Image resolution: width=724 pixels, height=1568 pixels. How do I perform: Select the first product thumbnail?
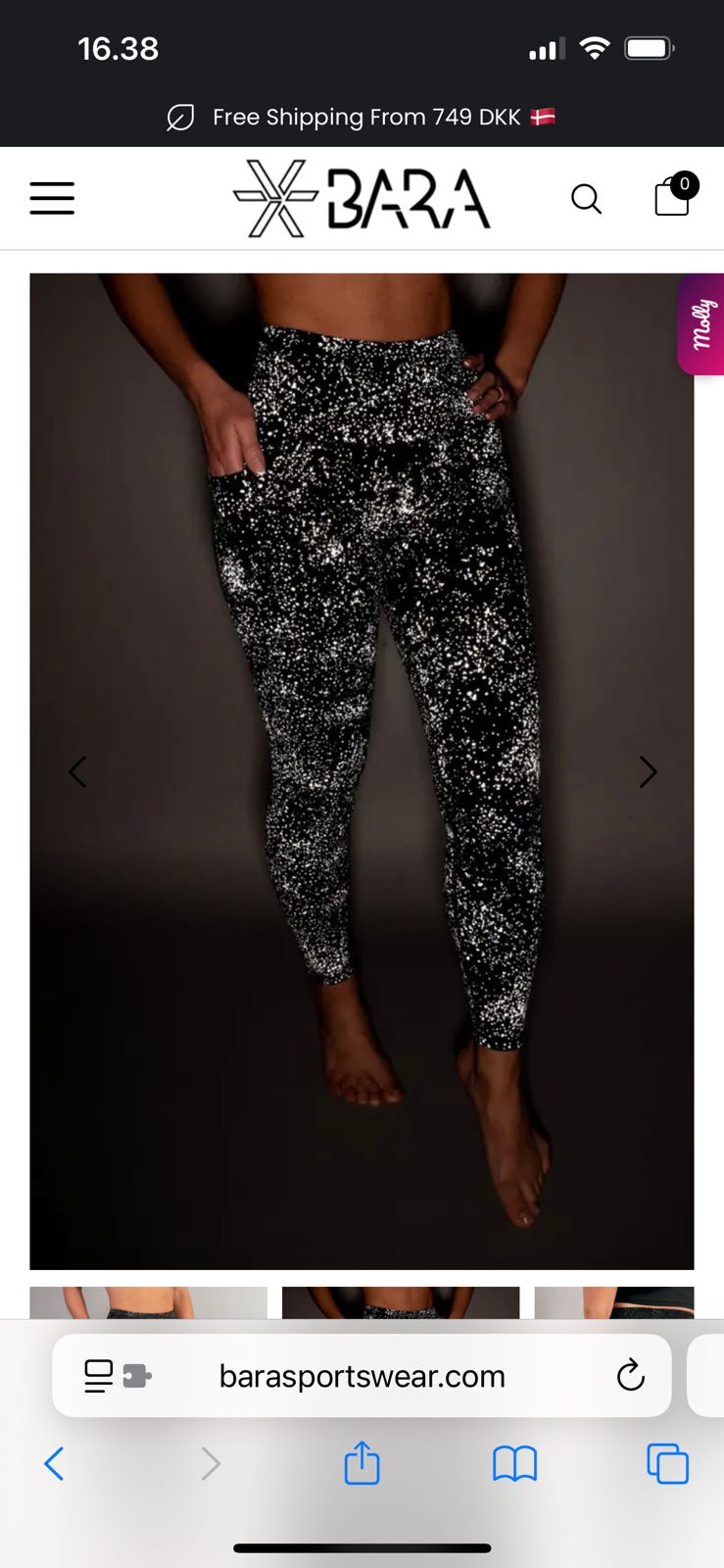click(148, 1302)
